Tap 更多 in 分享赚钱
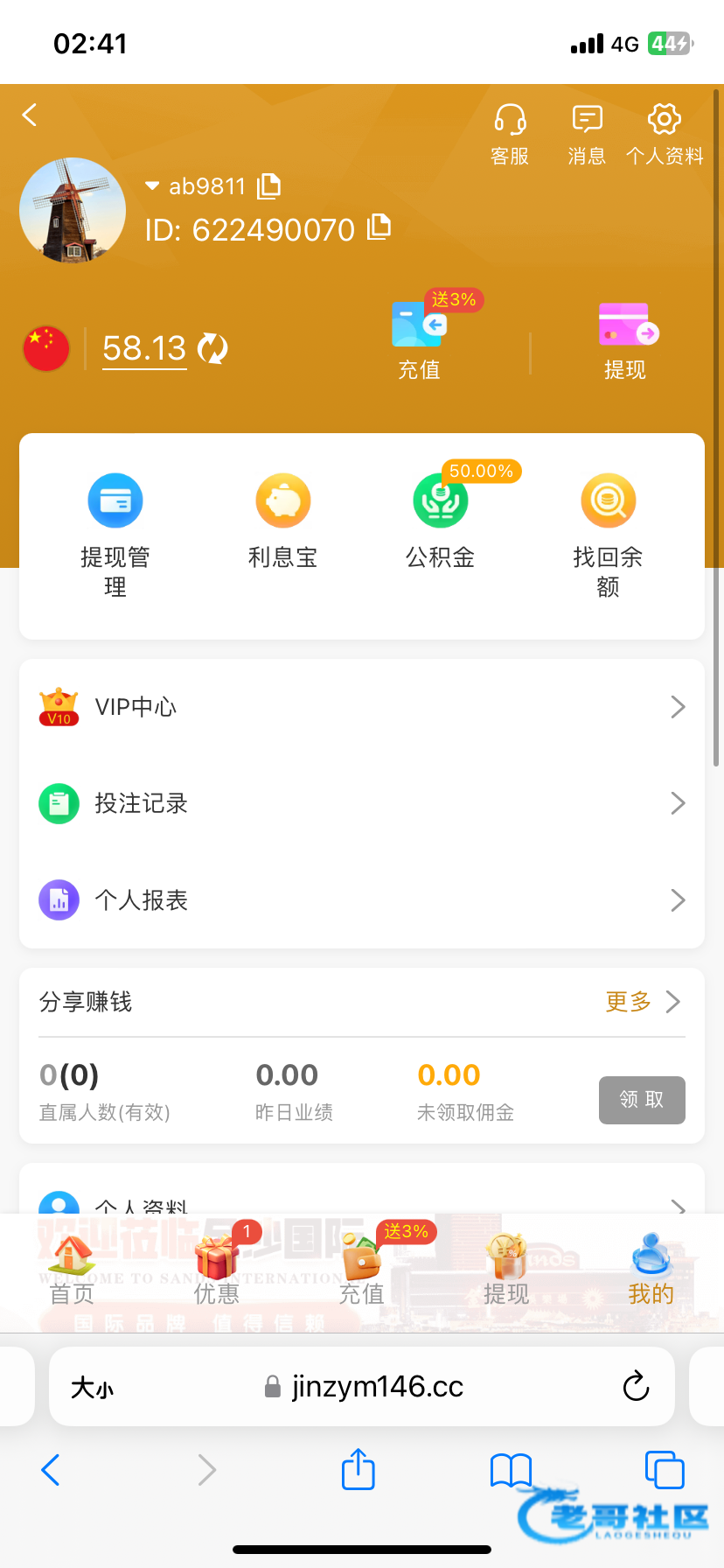Viewport: 724px width, 1568px height. coord(643,1002)
